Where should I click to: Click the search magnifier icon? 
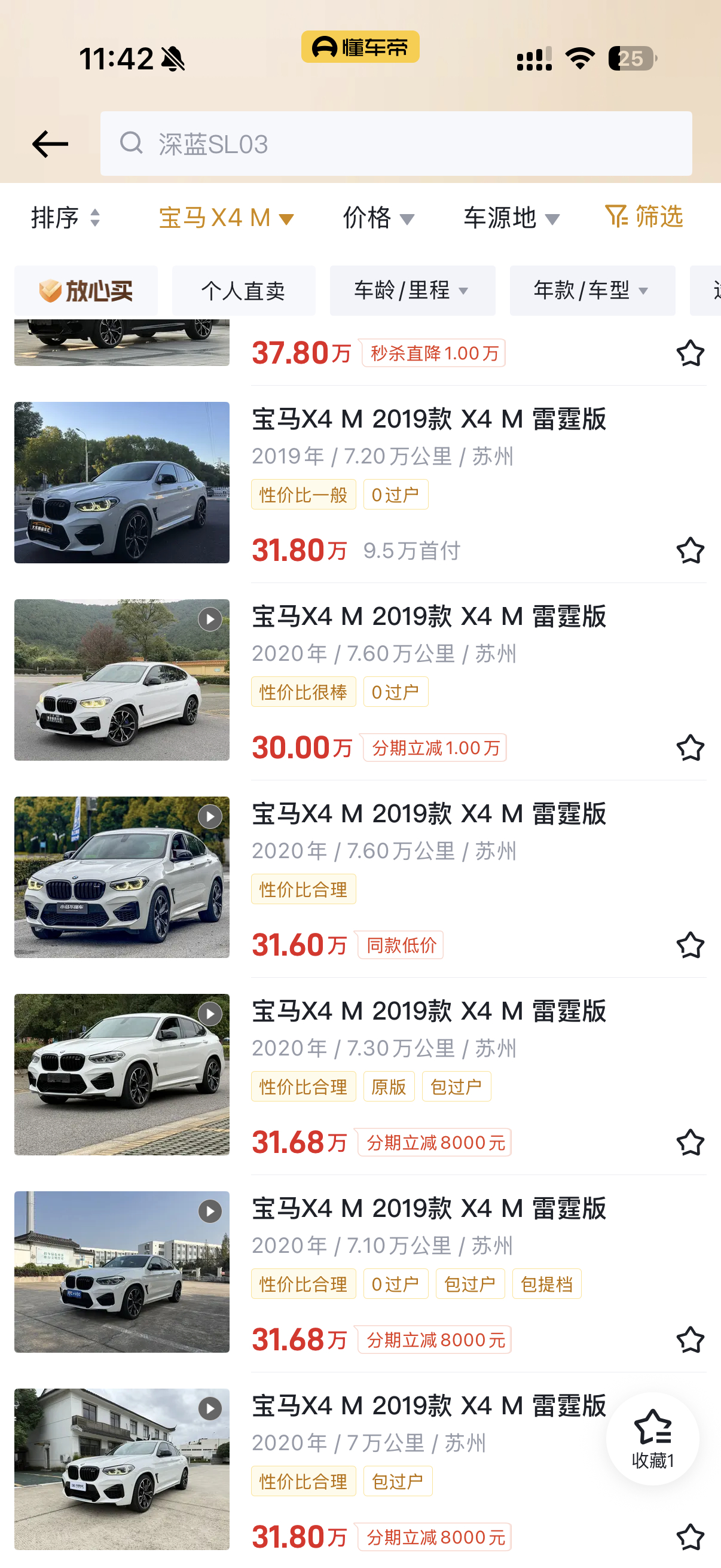[x=133, y=144]
